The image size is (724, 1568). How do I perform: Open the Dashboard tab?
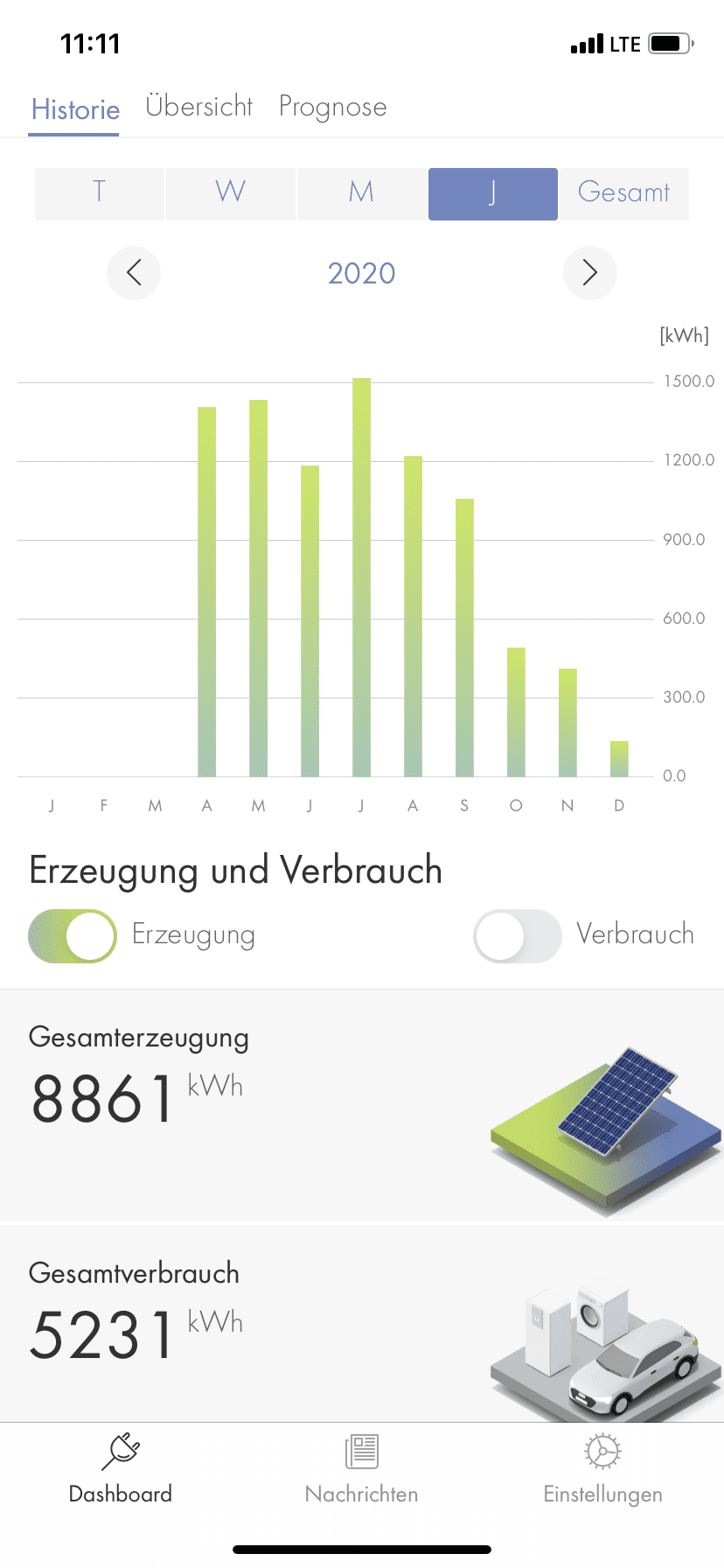click(x=121, y=1469)
